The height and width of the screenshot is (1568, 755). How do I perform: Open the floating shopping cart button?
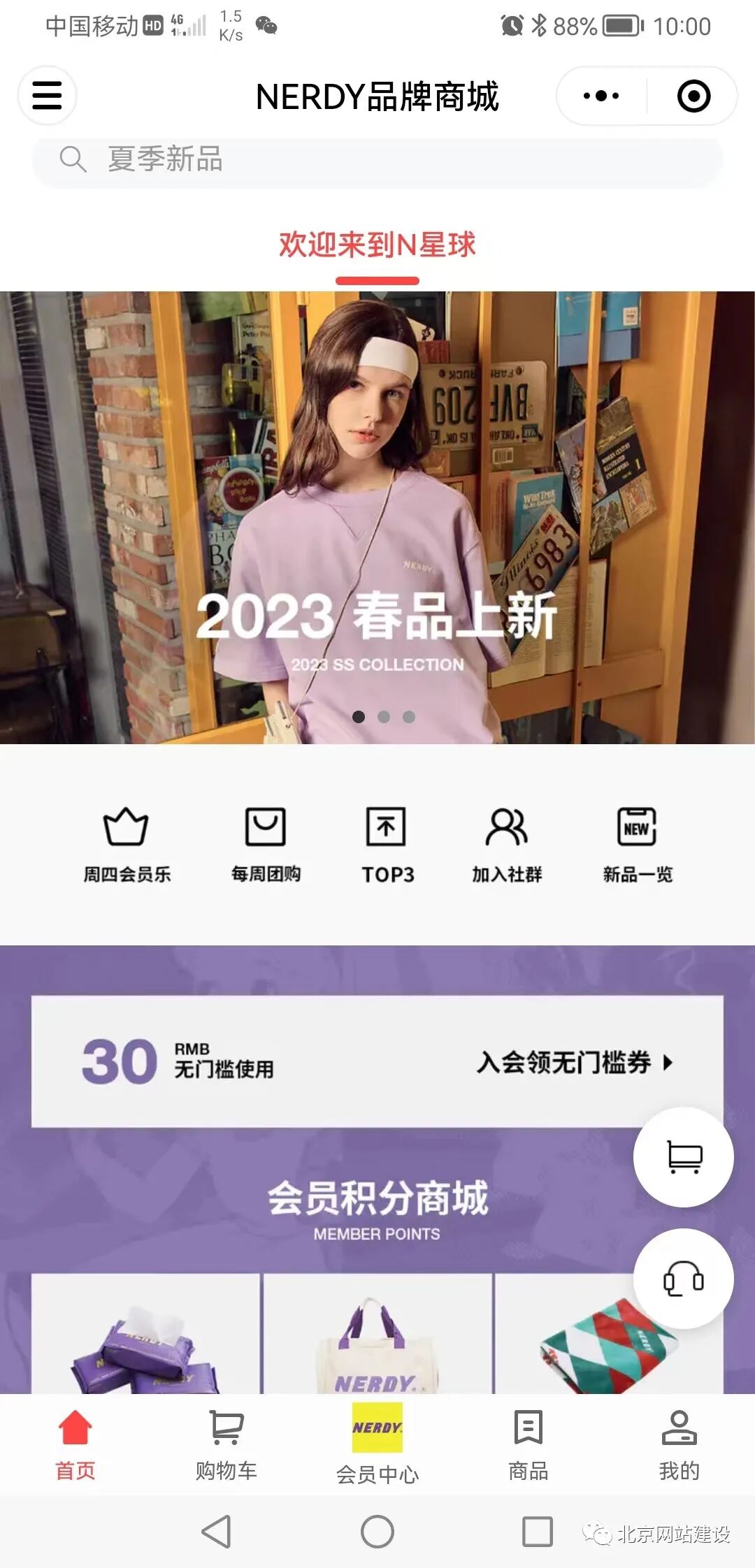pyautogui.click(x=683, y=1157)
